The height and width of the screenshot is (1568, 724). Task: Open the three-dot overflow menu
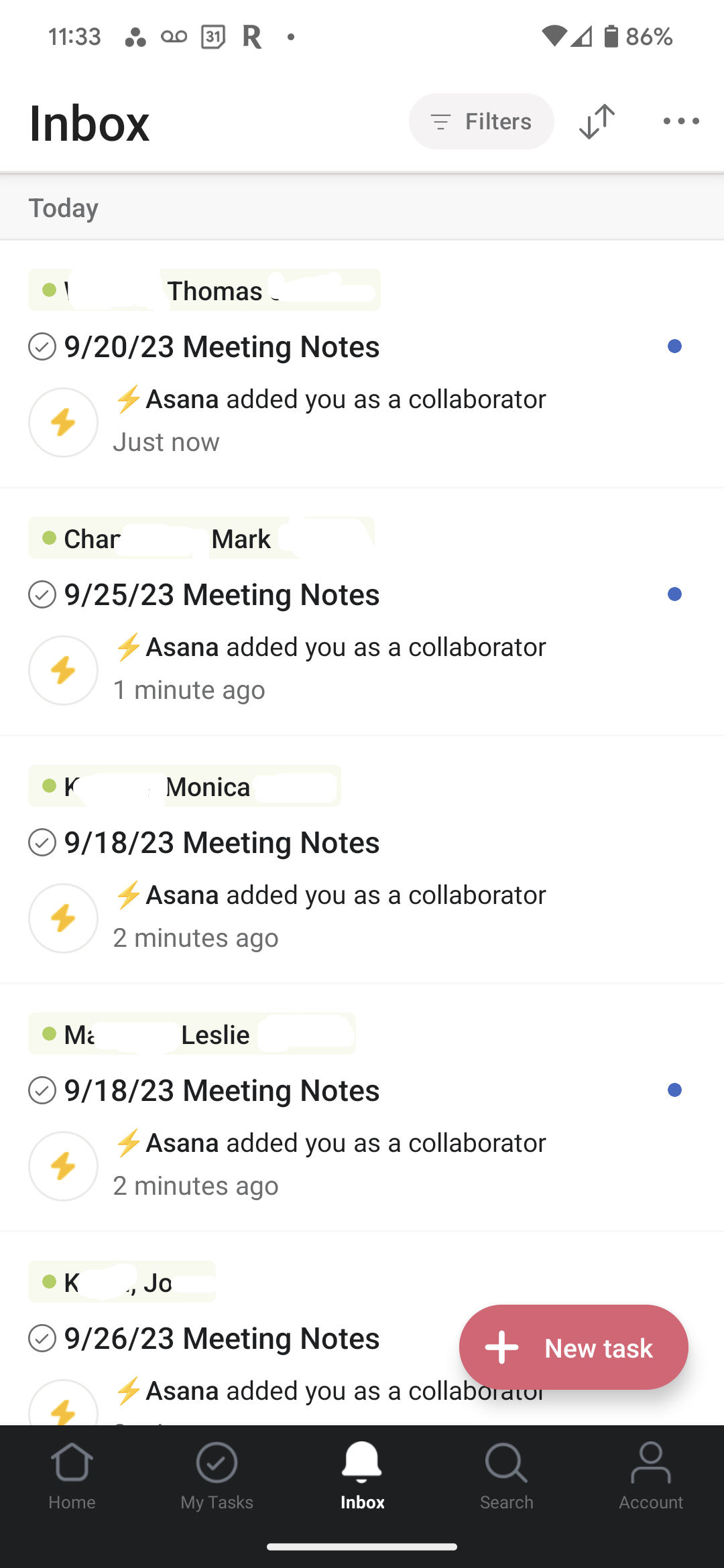point(680,121)
